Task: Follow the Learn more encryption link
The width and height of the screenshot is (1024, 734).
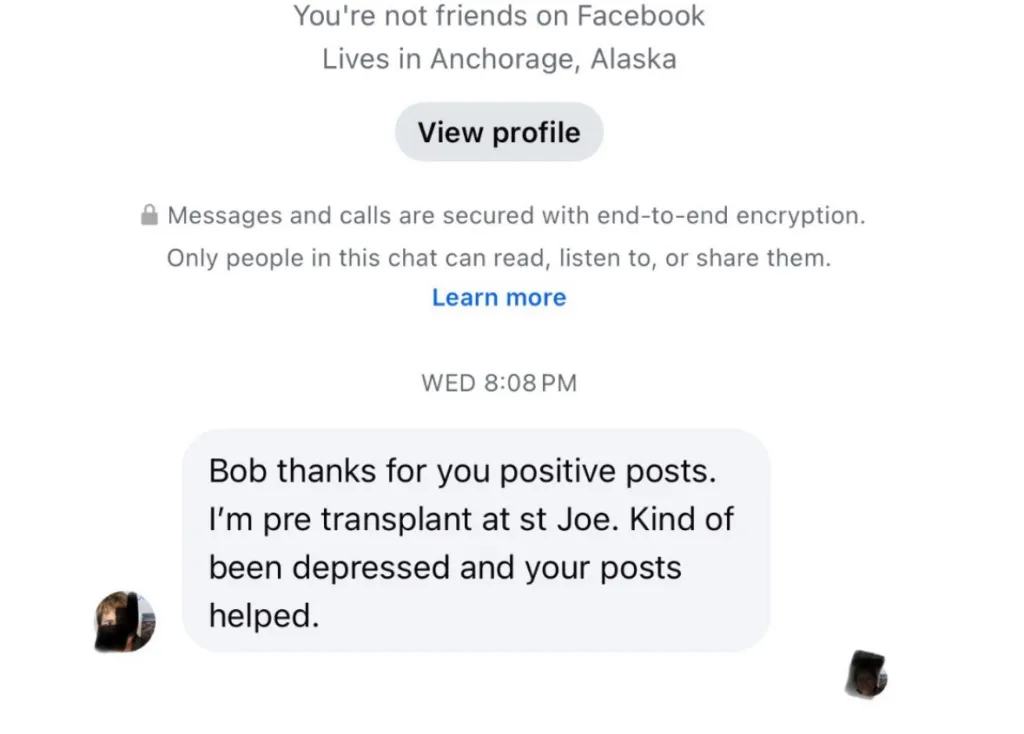Action: [499, 298]
